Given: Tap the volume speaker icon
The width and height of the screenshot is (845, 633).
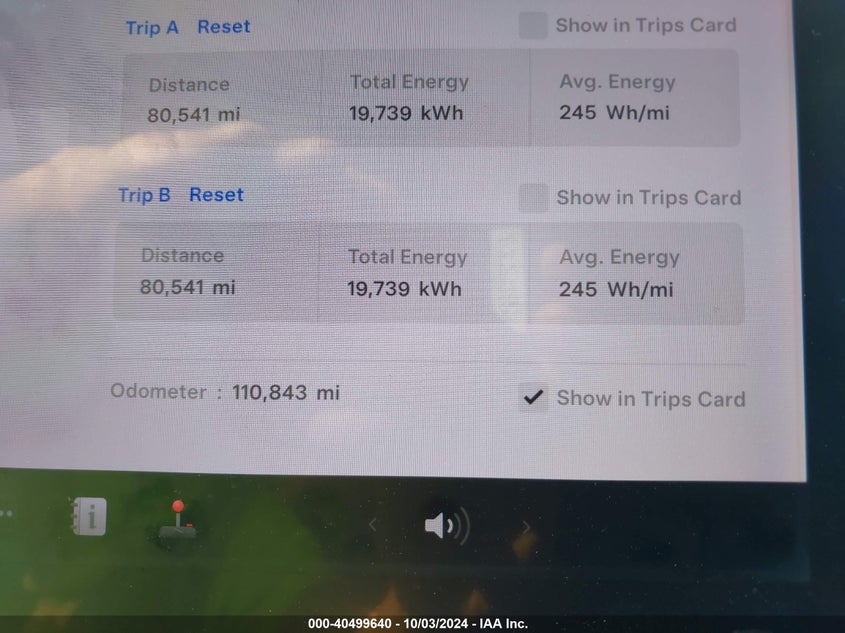Looking at the screenshot, I should click(x=446, y=525).
